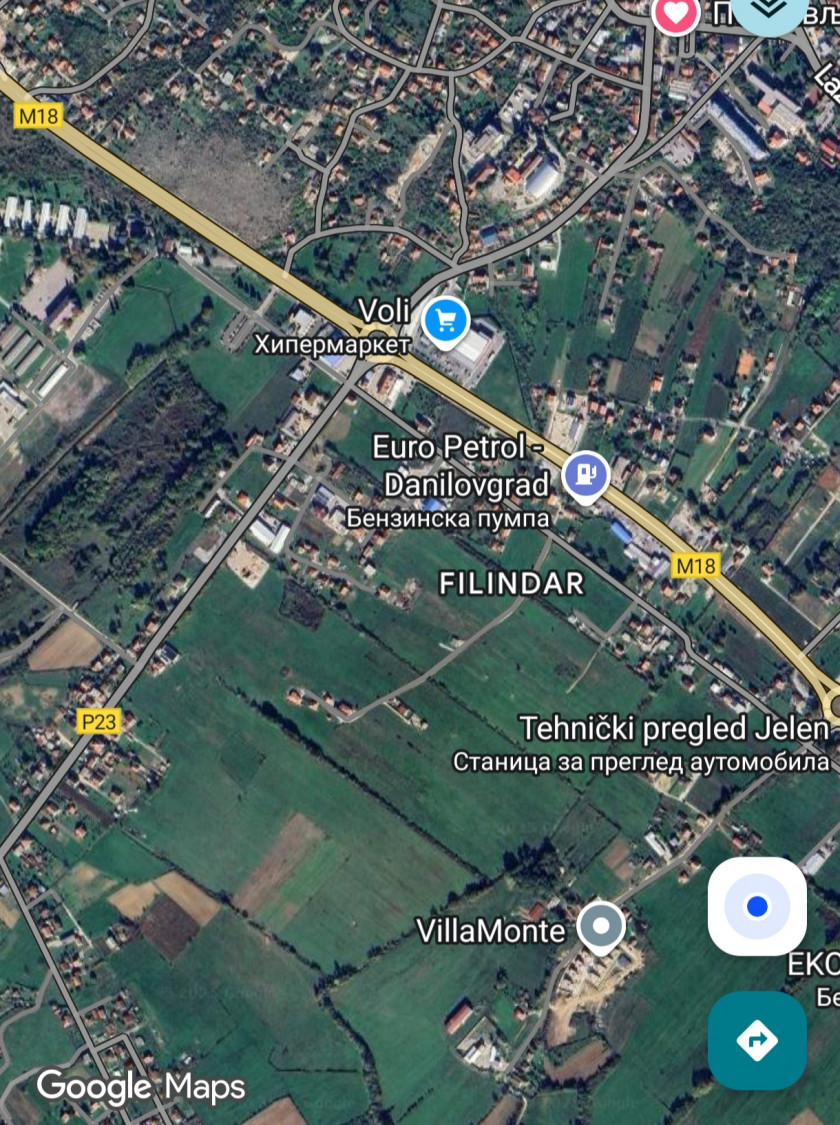
Task: Open the map layers selector
Action: [x=769, y=10]
